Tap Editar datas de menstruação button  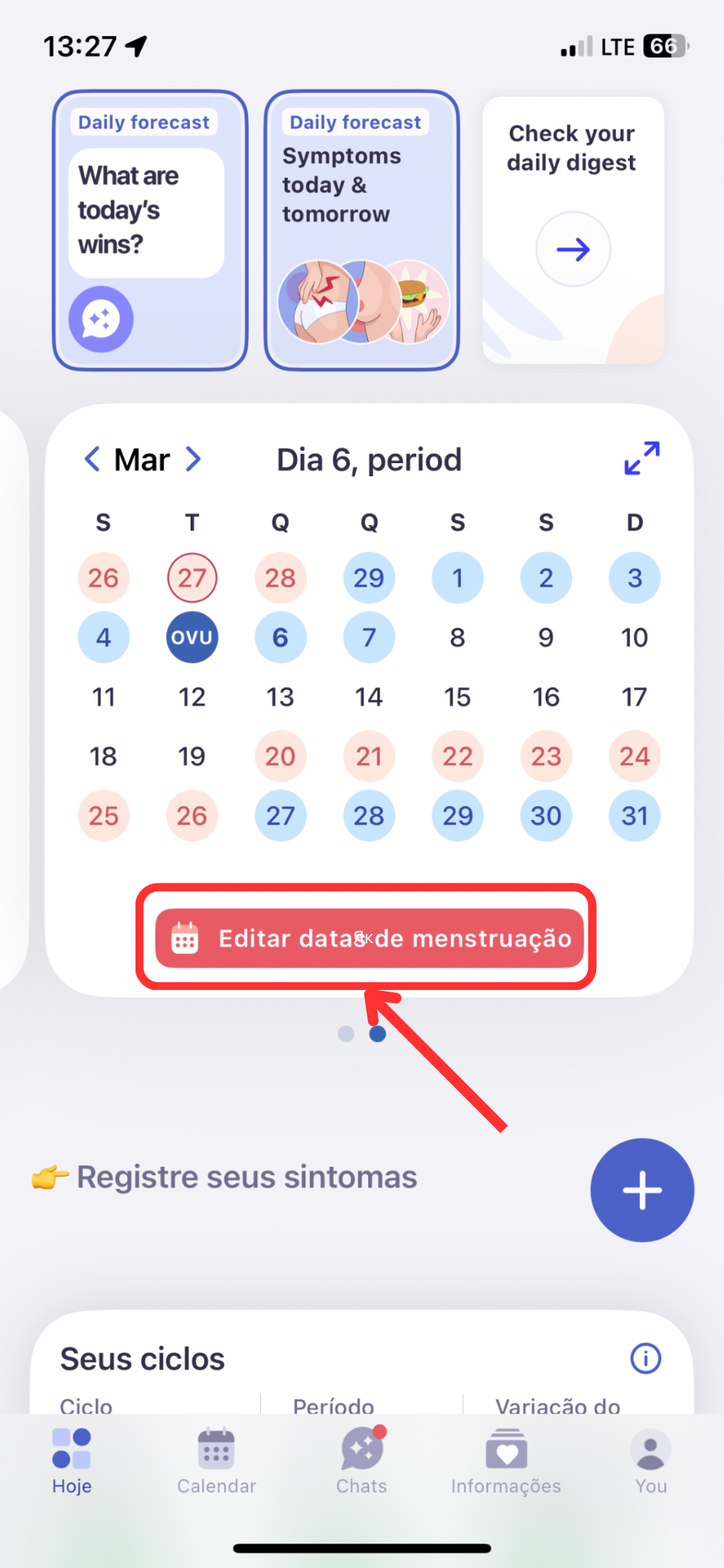(369, 938)
